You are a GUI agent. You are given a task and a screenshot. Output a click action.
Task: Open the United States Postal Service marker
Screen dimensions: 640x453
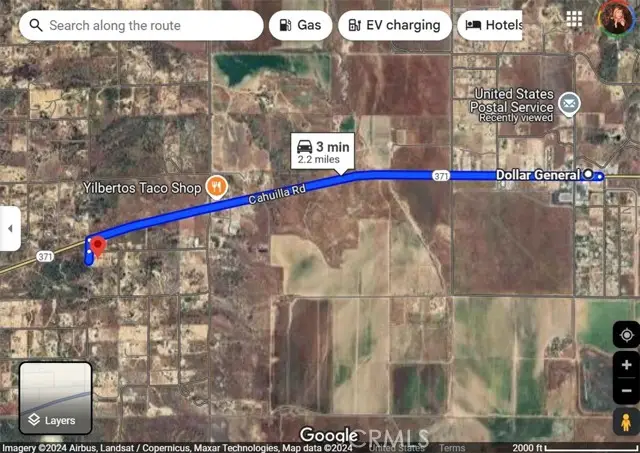point(568,103)
